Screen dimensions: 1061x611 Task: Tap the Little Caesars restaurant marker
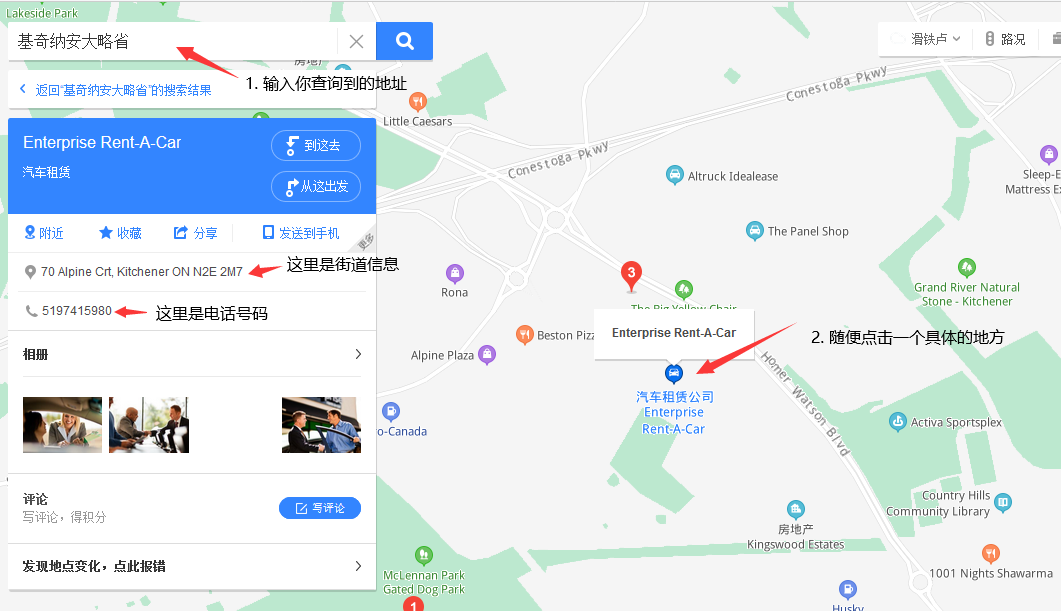point(418,100)
